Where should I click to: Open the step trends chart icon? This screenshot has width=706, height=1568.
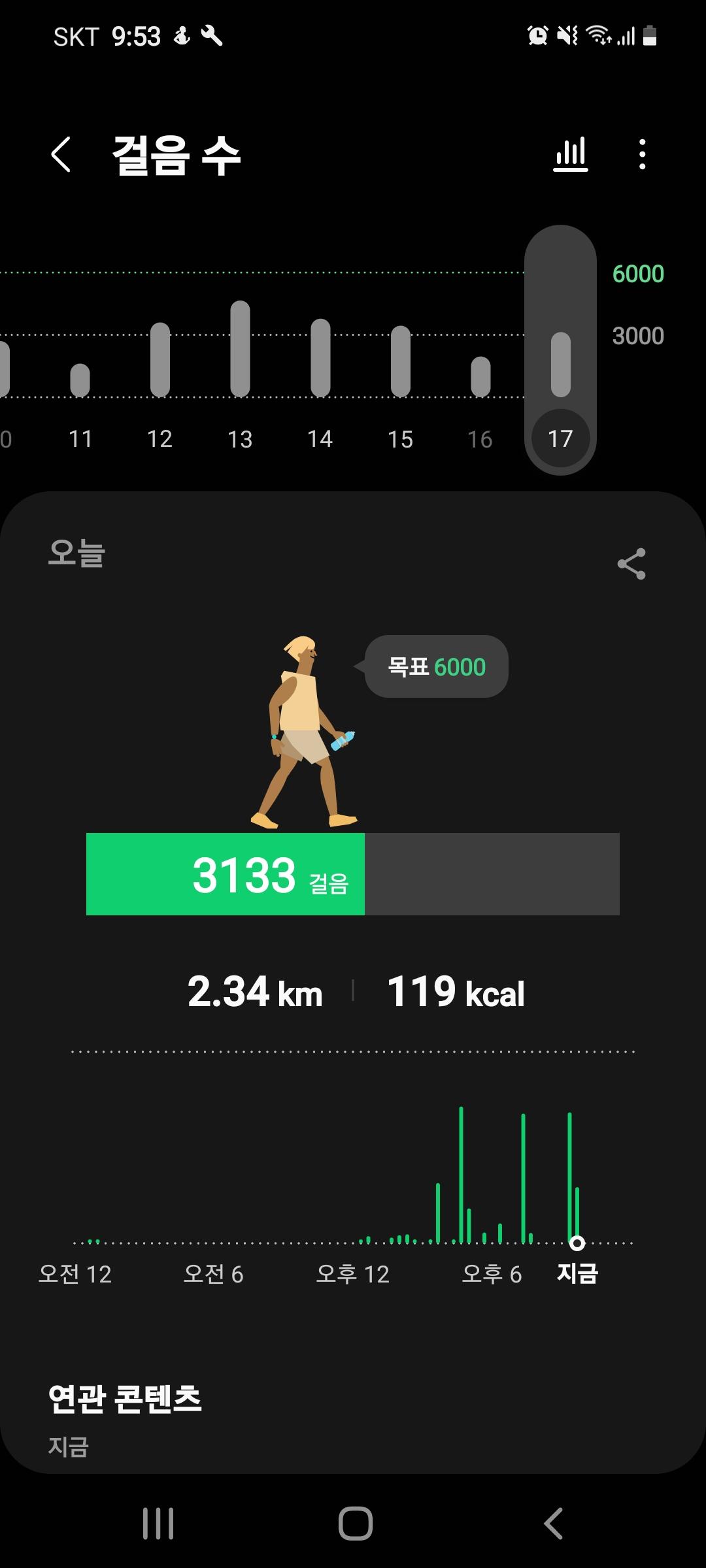coord(571,155)
